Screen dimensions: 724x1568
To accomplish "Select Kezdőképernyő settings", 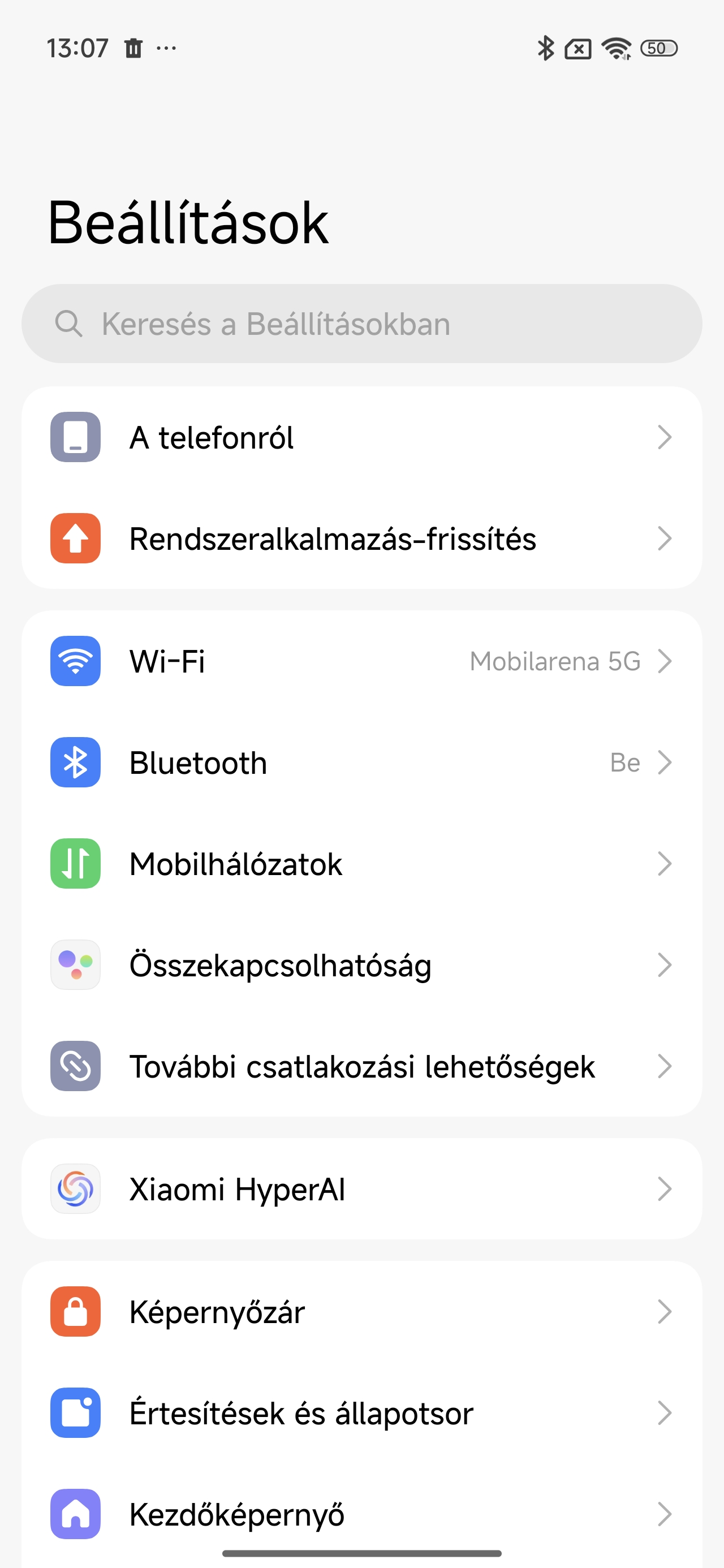I will pos(361,1514).
